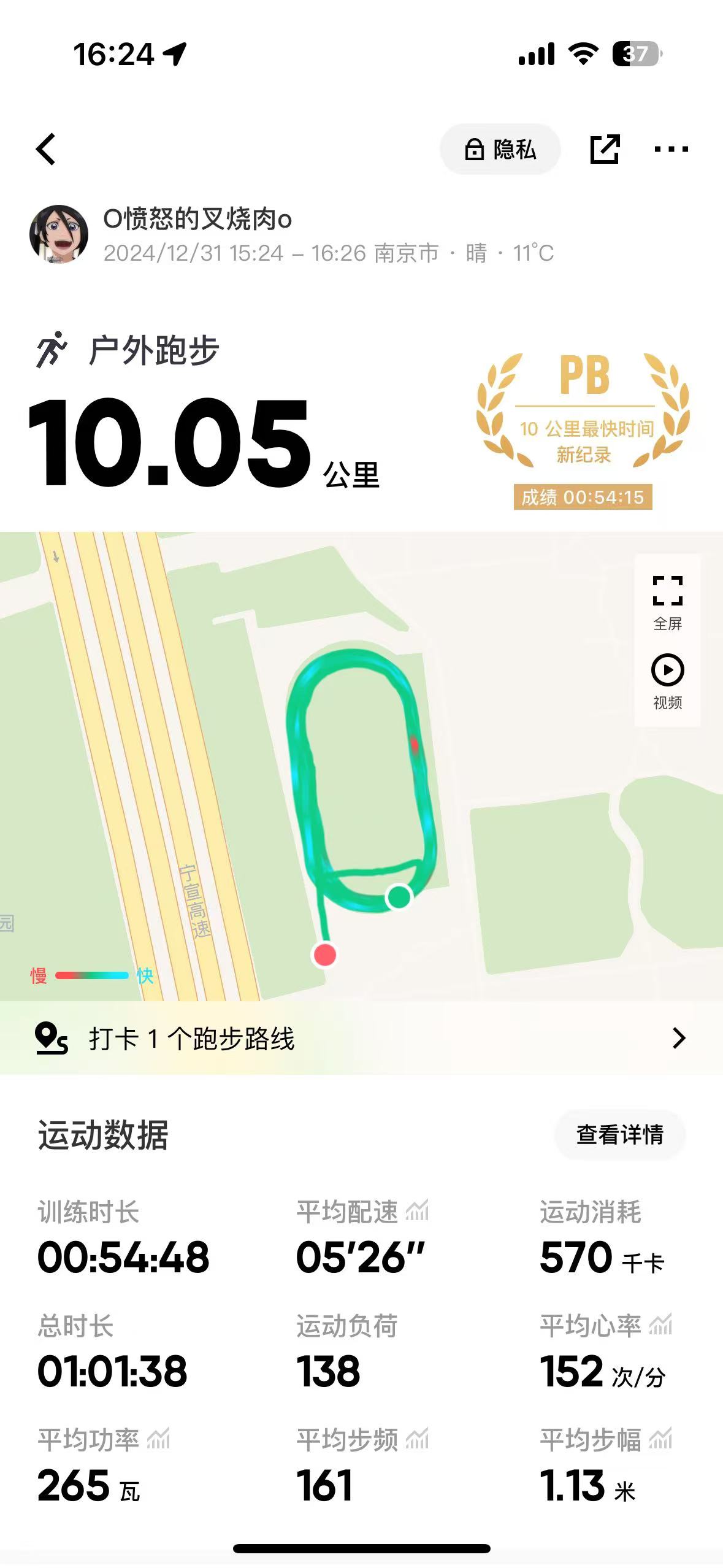The image size is (723, 1568).
Task: Play the route 视频 animation
Action: coord(667,681)
